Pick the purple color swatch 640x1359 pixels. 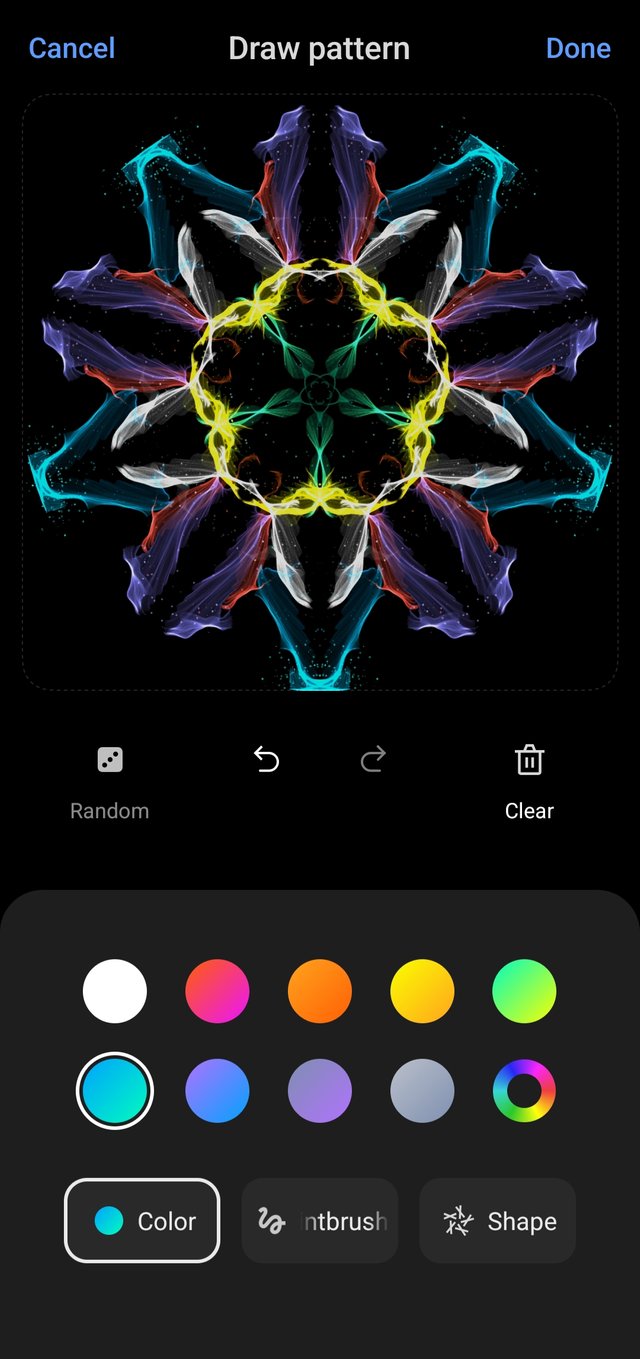(x=320, y=1091)
